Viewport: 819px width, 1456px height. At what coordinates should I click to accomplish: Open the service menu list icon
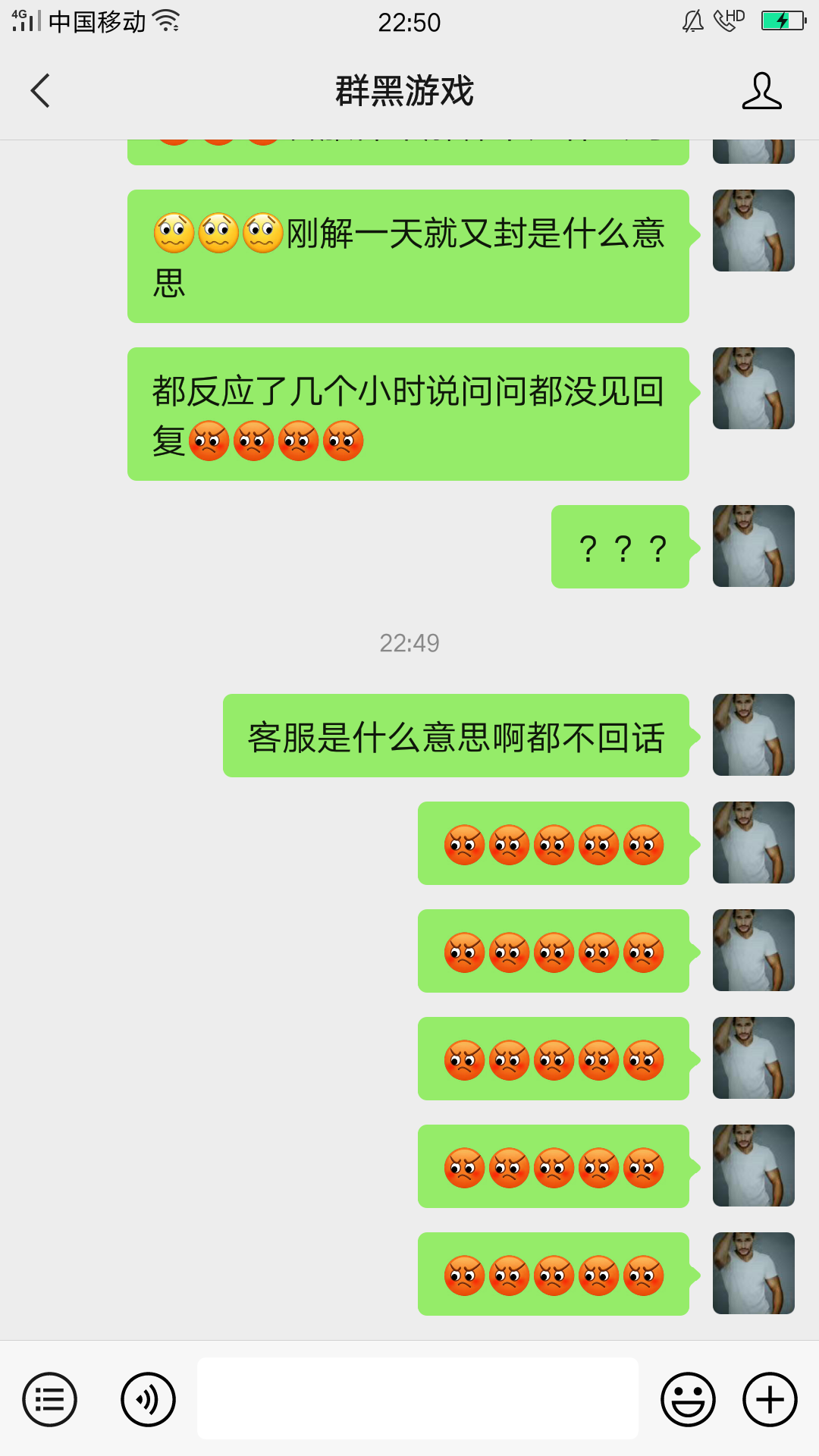(x=50, y=1399)
